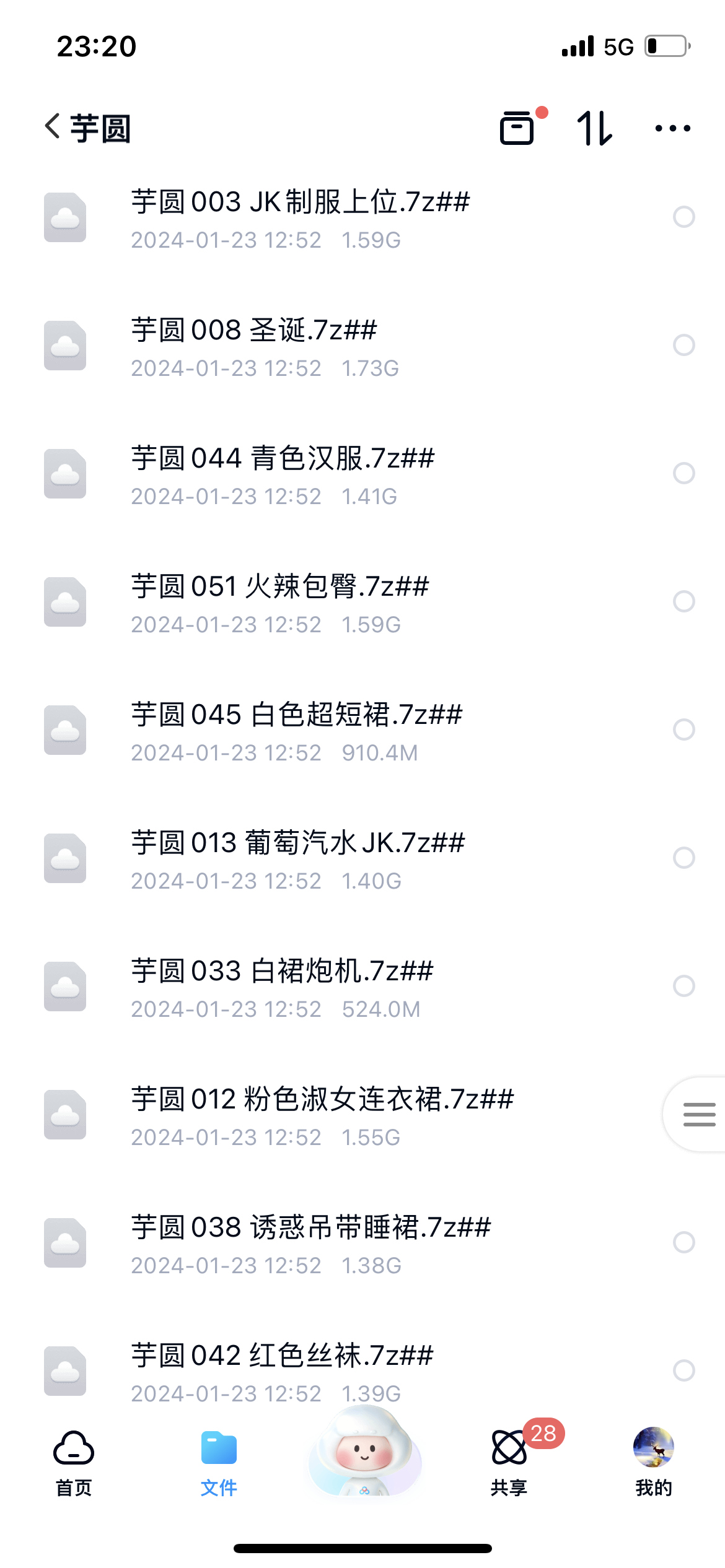Open the mascot assistant in the bottom bar
725x1568 pixels.
[x=364, y=1452]
